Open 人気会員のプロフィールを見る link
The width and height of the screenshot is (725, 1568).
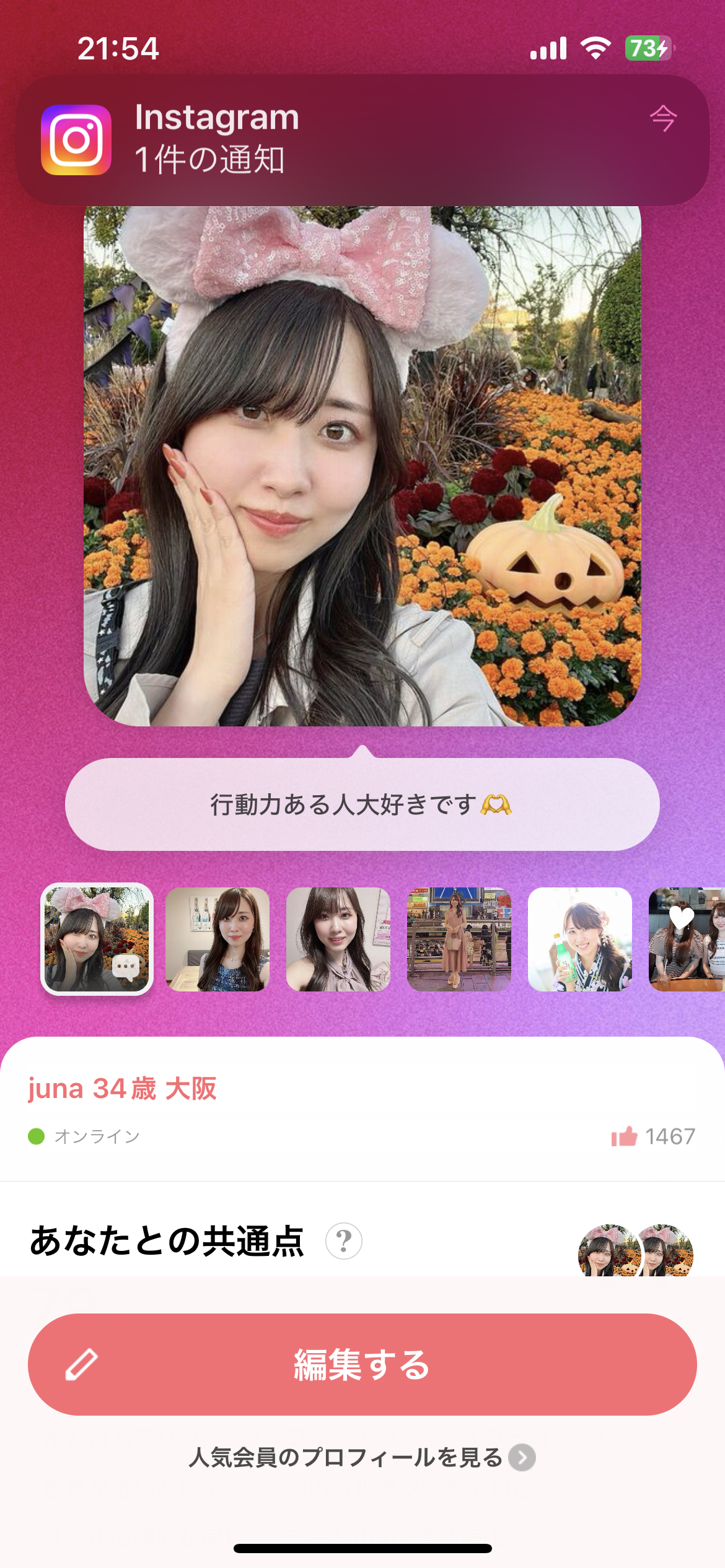point(362,1457)
